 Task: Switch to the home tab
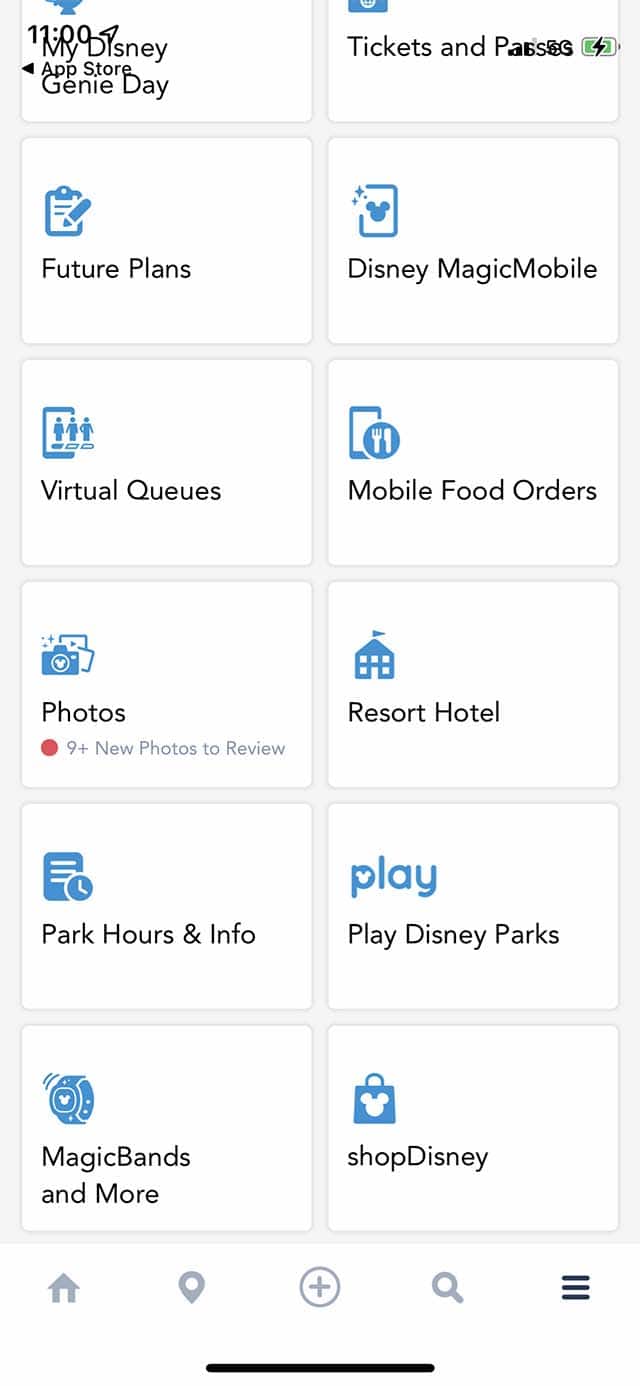pyautogui.click(x=64, y=1288)
